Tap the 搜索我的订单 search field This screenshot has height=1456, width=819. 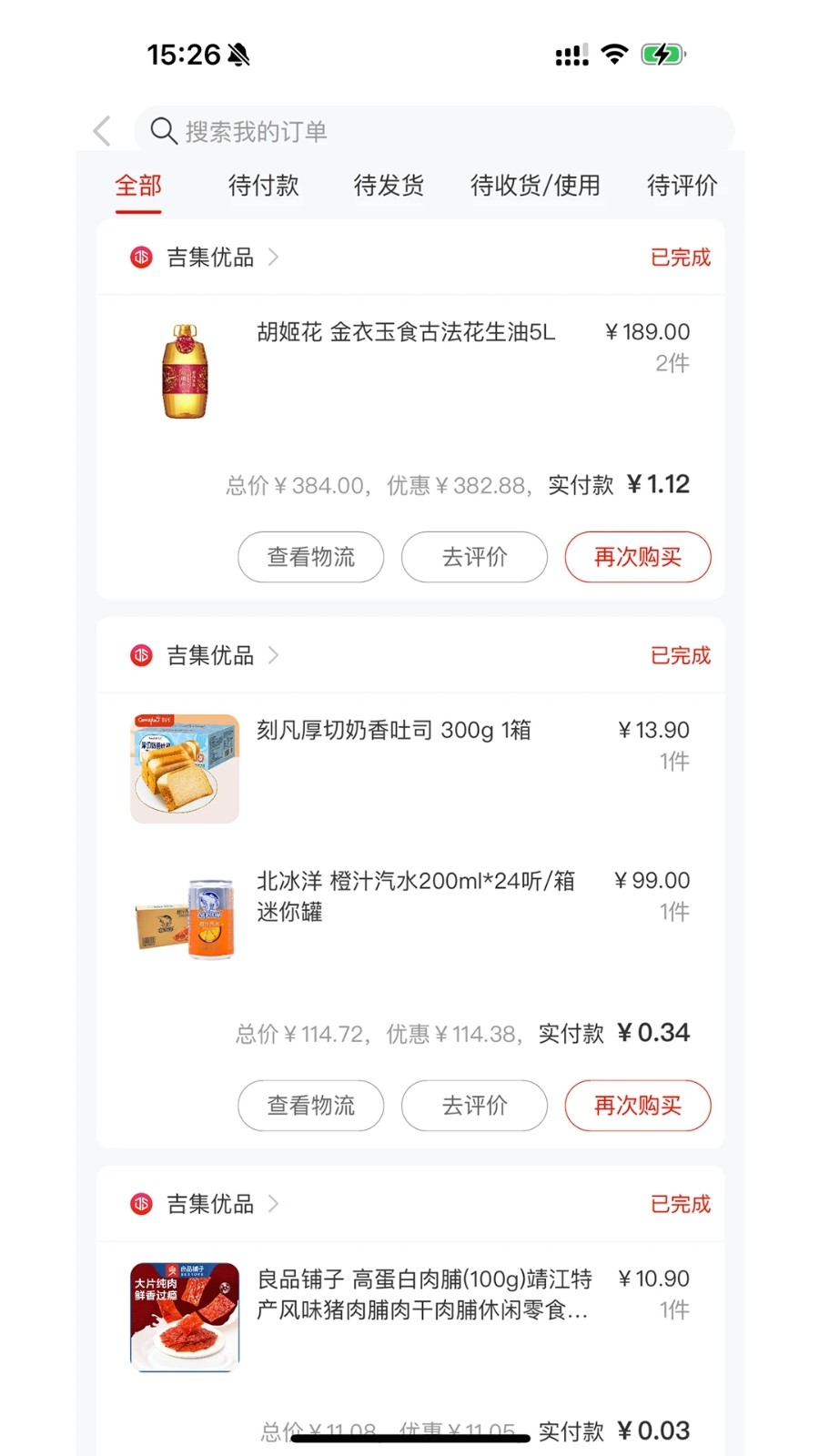pos(435,131)
